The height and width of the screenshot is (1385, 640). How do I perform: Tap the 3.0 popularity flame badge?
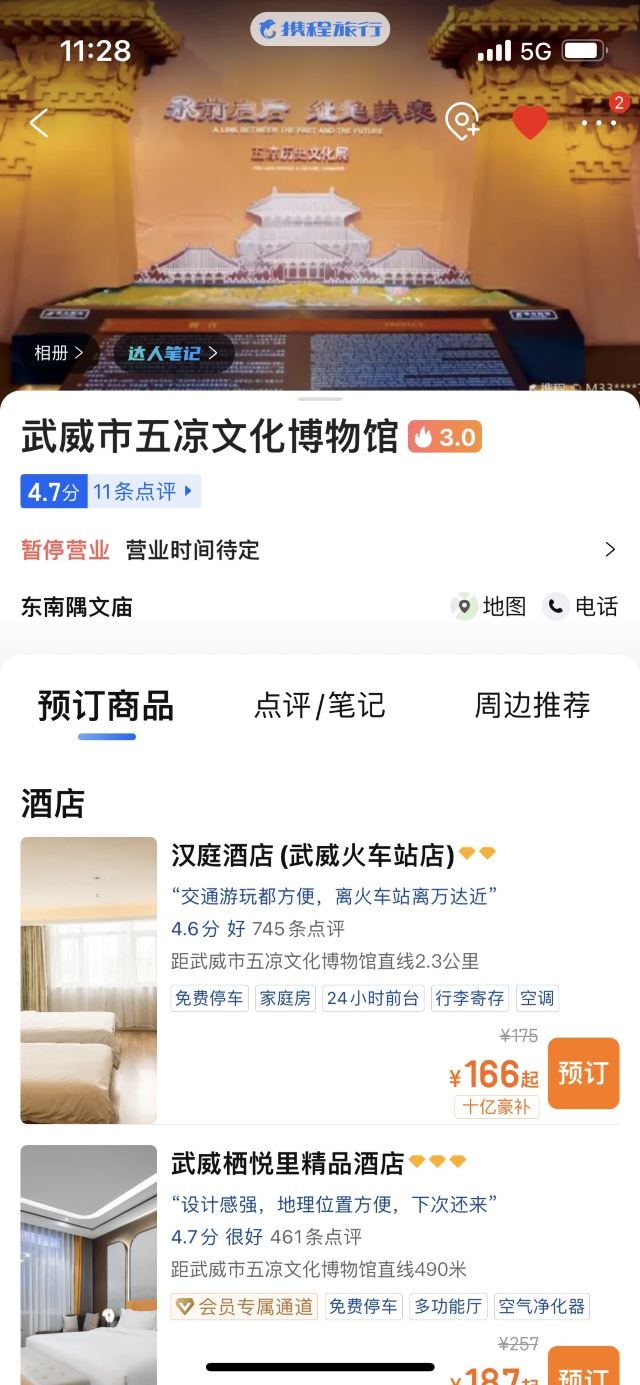pyautogui.click(x=445, y=437)
